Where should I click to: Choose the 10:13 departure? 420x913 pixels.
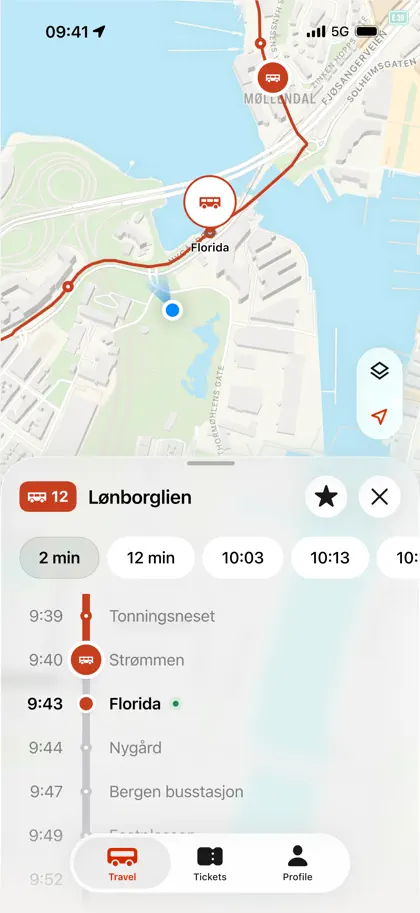point(330,558)
